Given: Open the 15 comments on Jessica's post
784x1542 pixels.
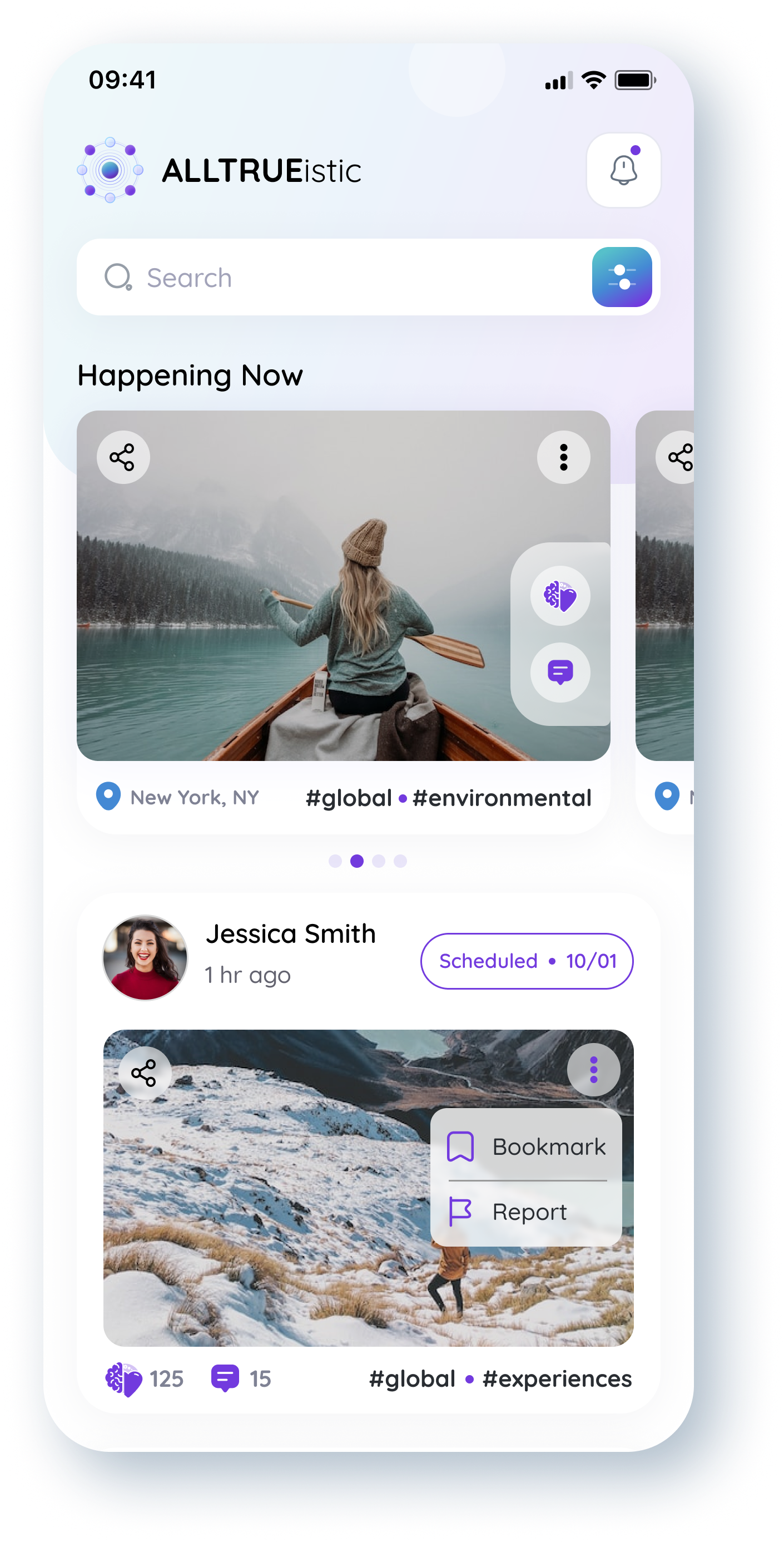Looking at the screenshot, I should click(x=226, y=1378).
